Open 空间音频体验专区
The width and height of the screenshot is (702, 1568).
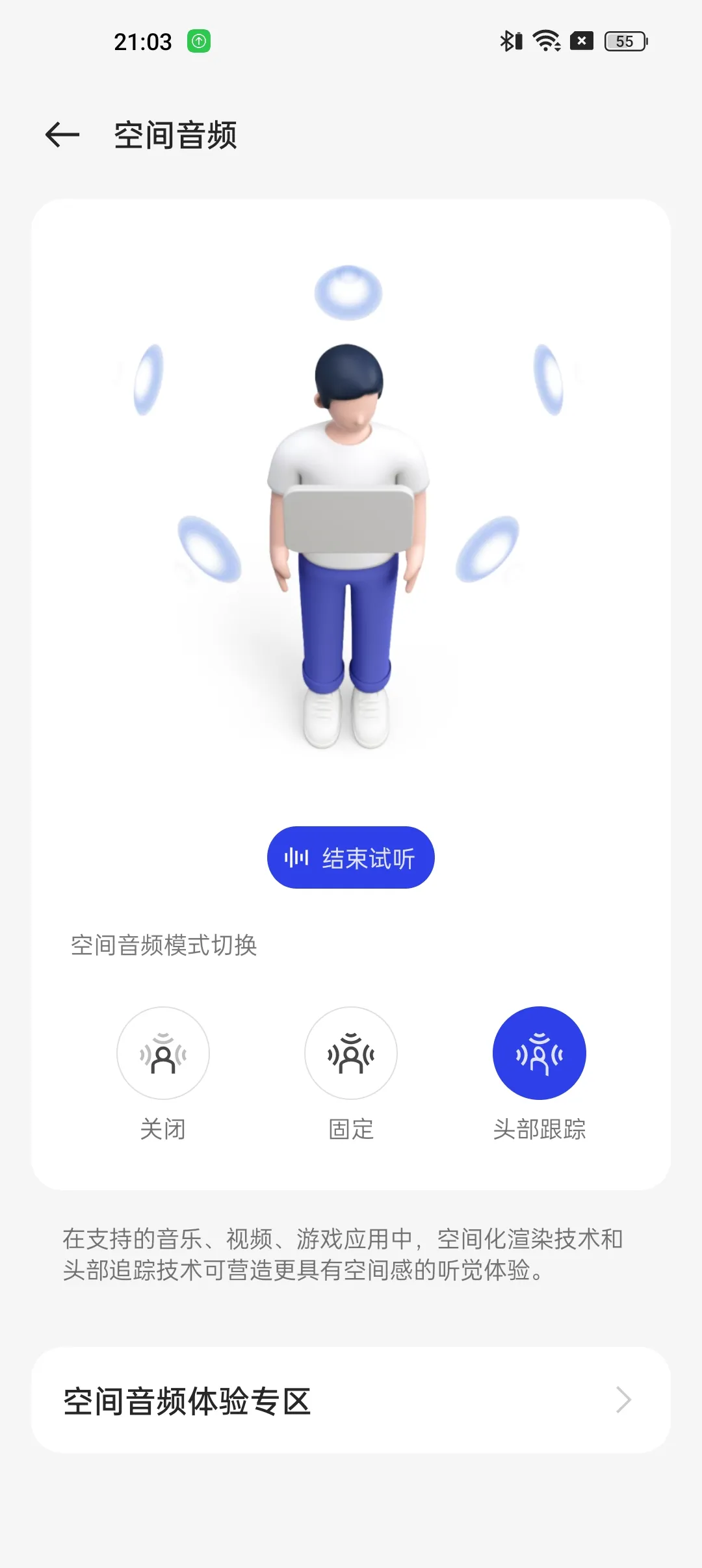pos(351,1400)
